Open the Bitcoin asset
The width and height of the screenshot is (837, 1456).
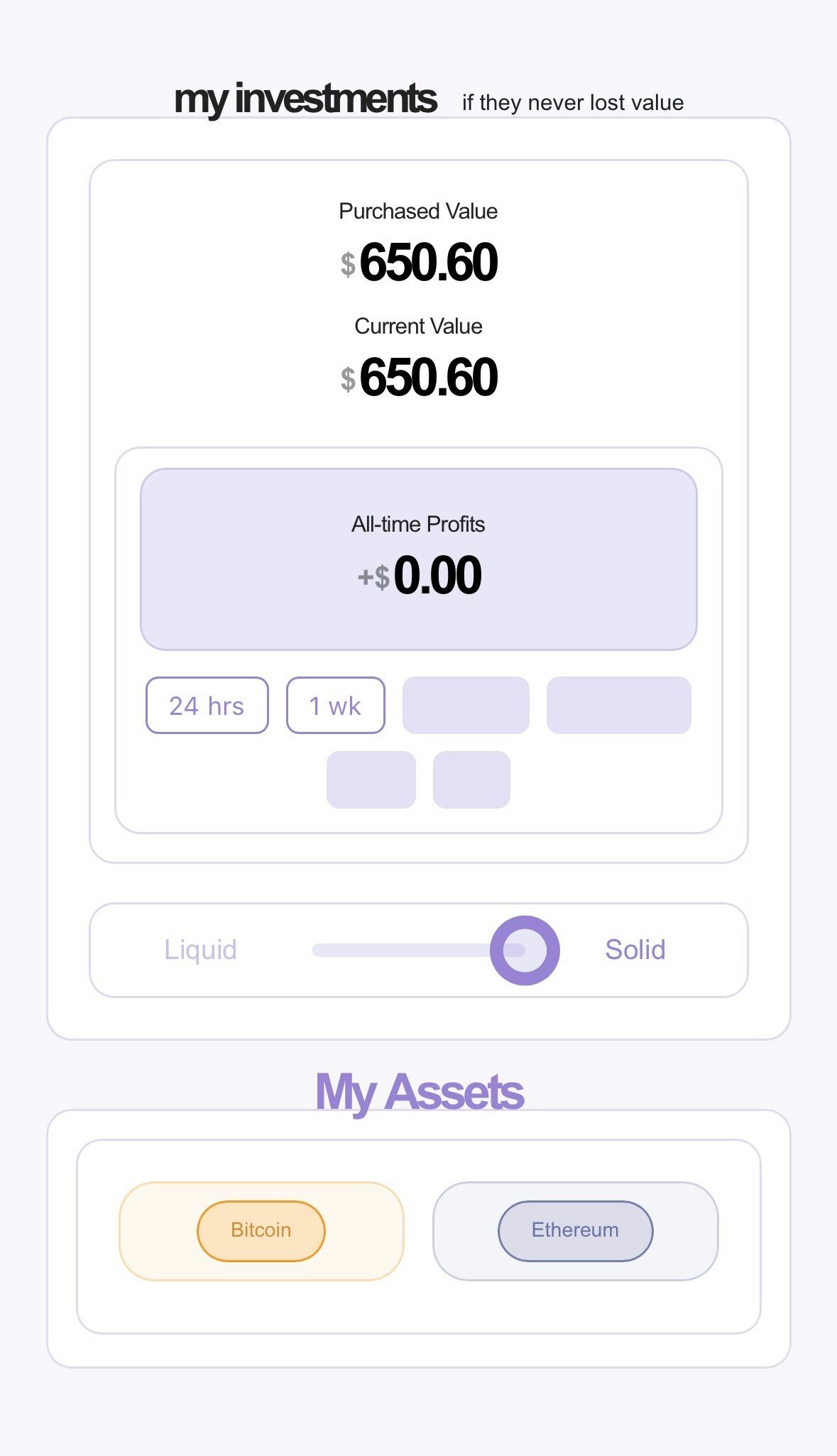(261, 1231)
